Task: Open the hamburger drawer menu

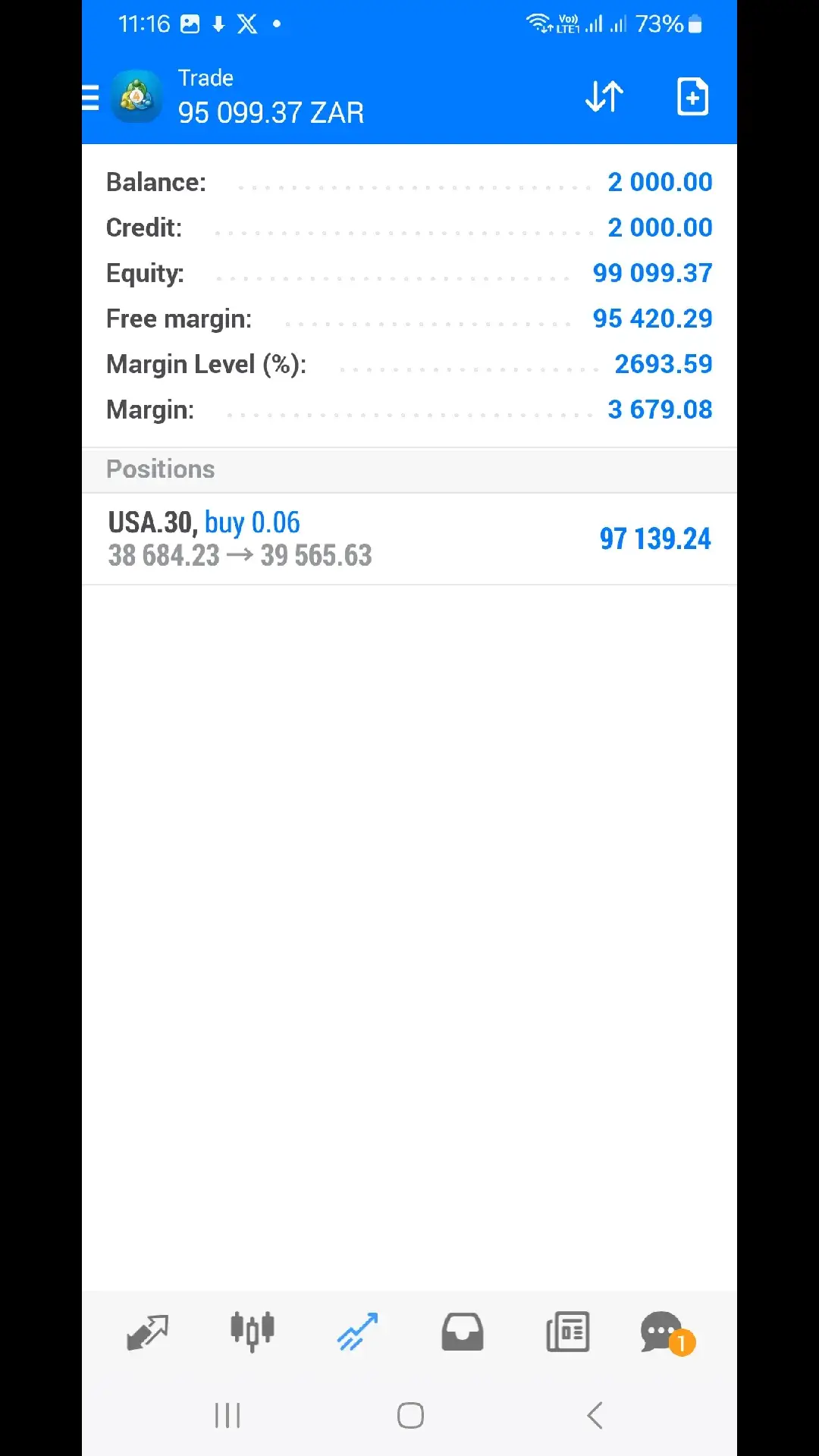Action: [91, 98]
